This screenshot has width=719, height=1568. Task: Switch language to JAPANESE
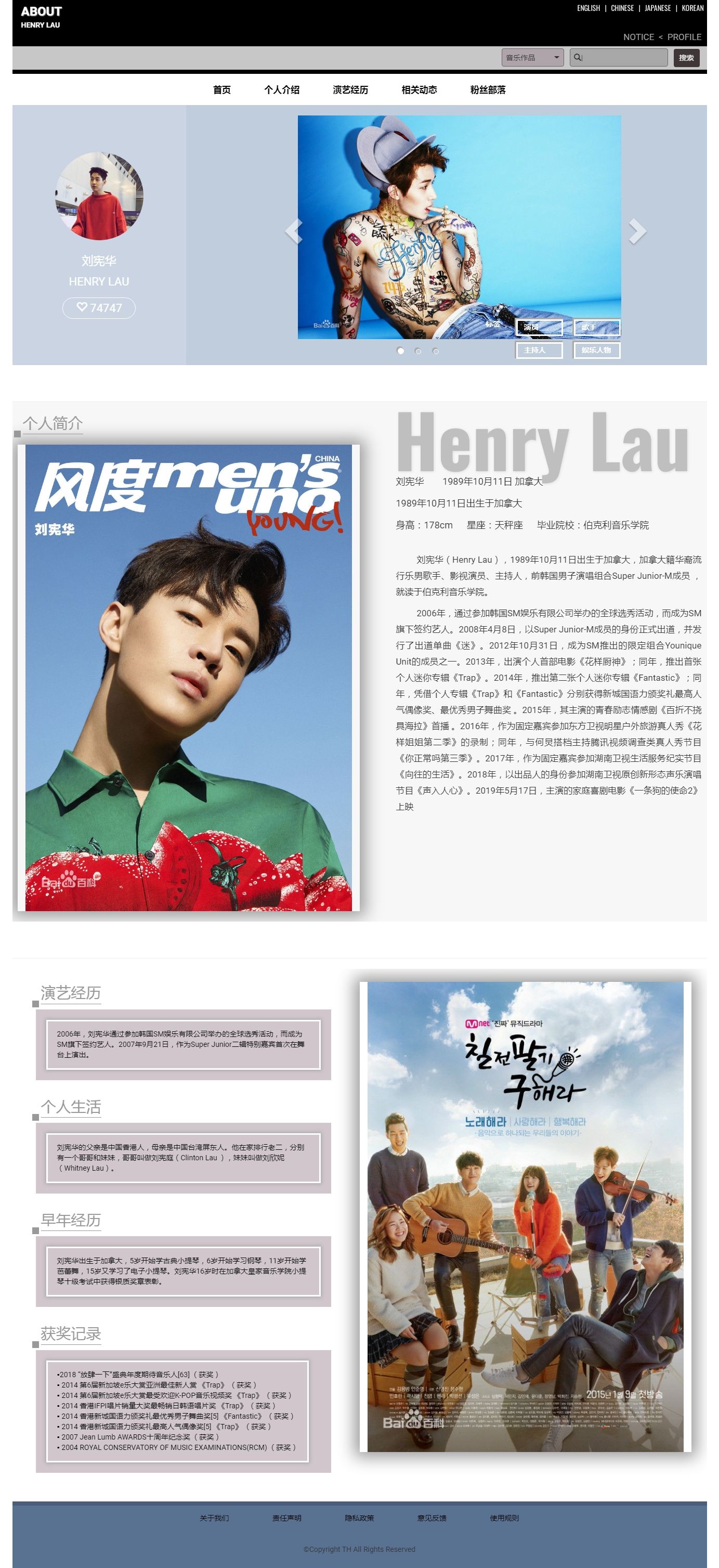657,8
